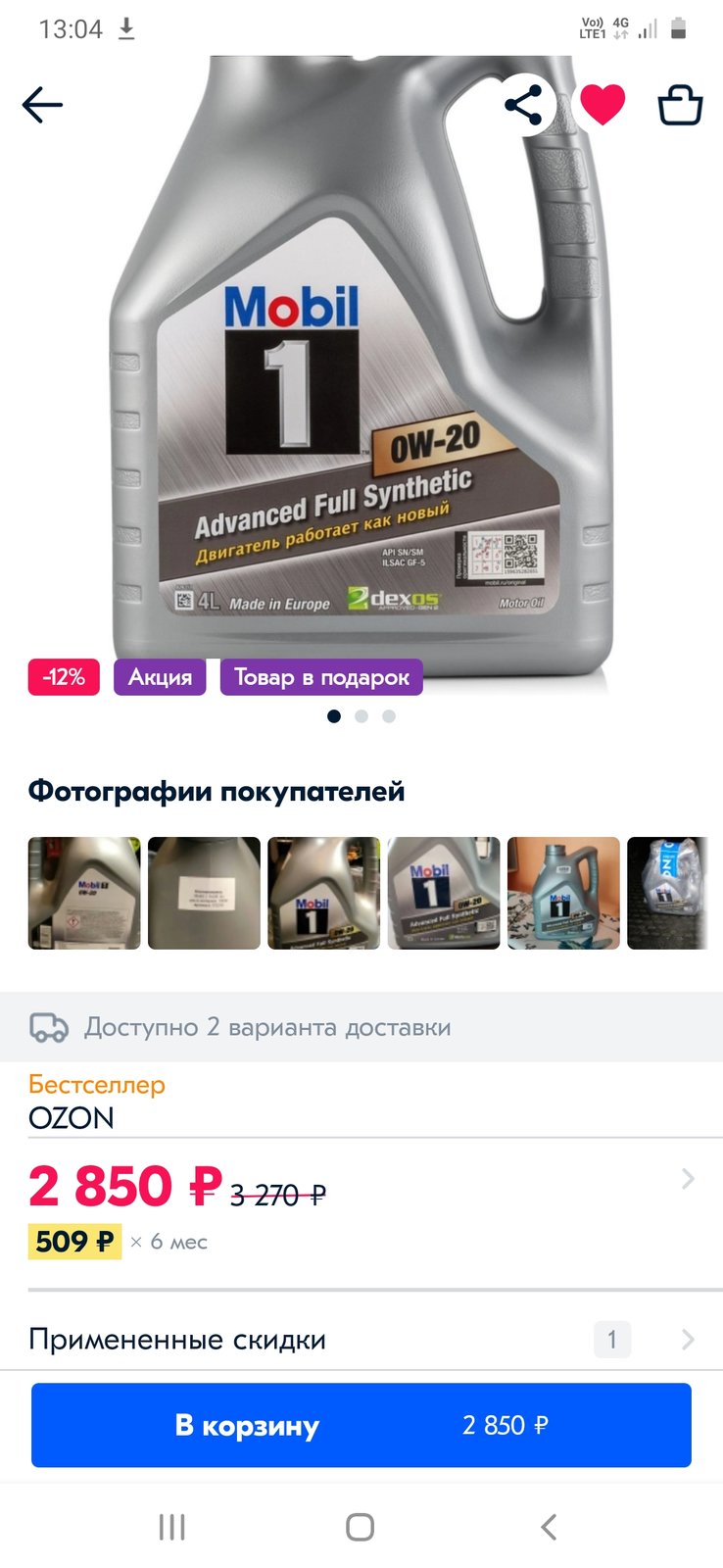Go back using the top-left arrow
723x1568 pixels.
tap(42, 105)
